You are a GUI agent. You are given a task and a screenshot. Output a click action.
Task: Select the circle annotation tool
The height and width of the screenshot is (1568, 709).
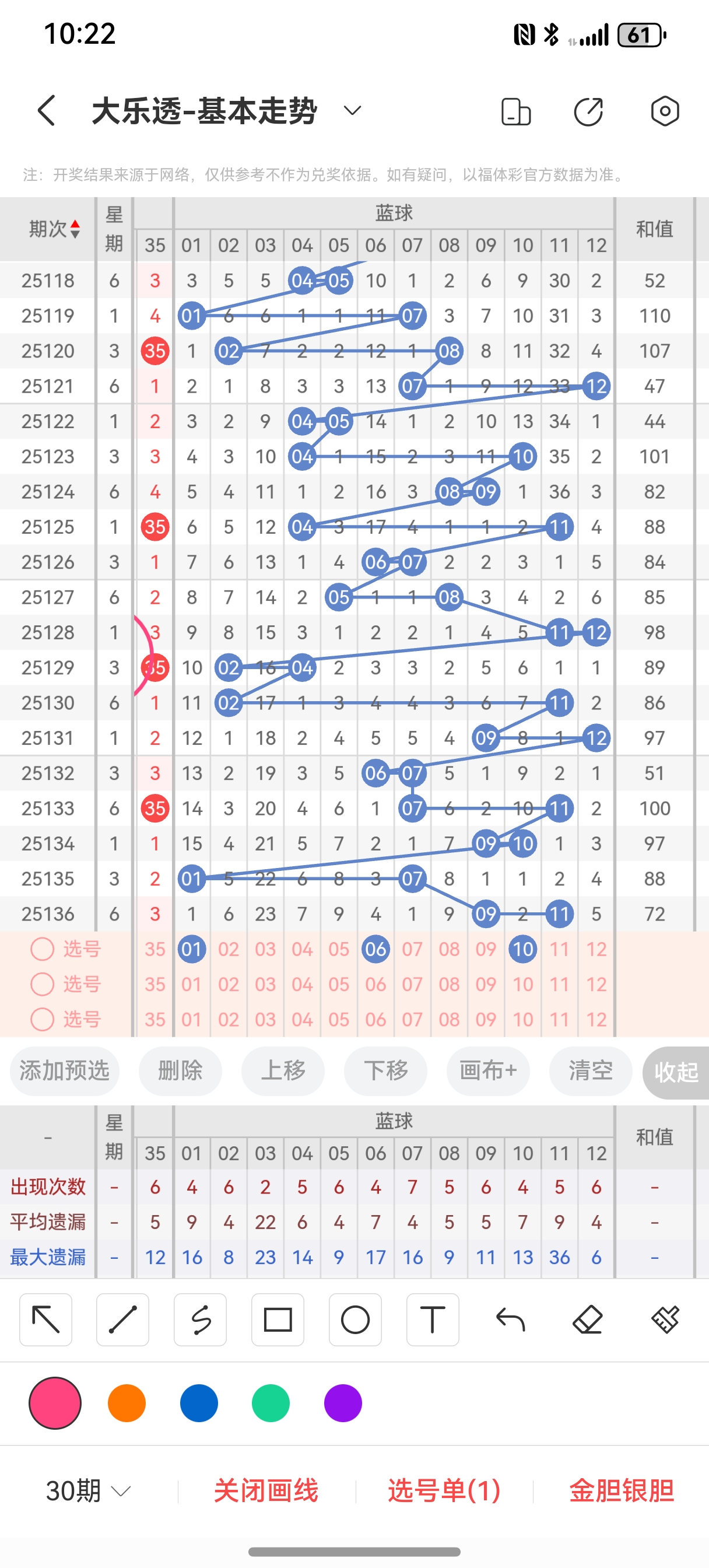356,1319
